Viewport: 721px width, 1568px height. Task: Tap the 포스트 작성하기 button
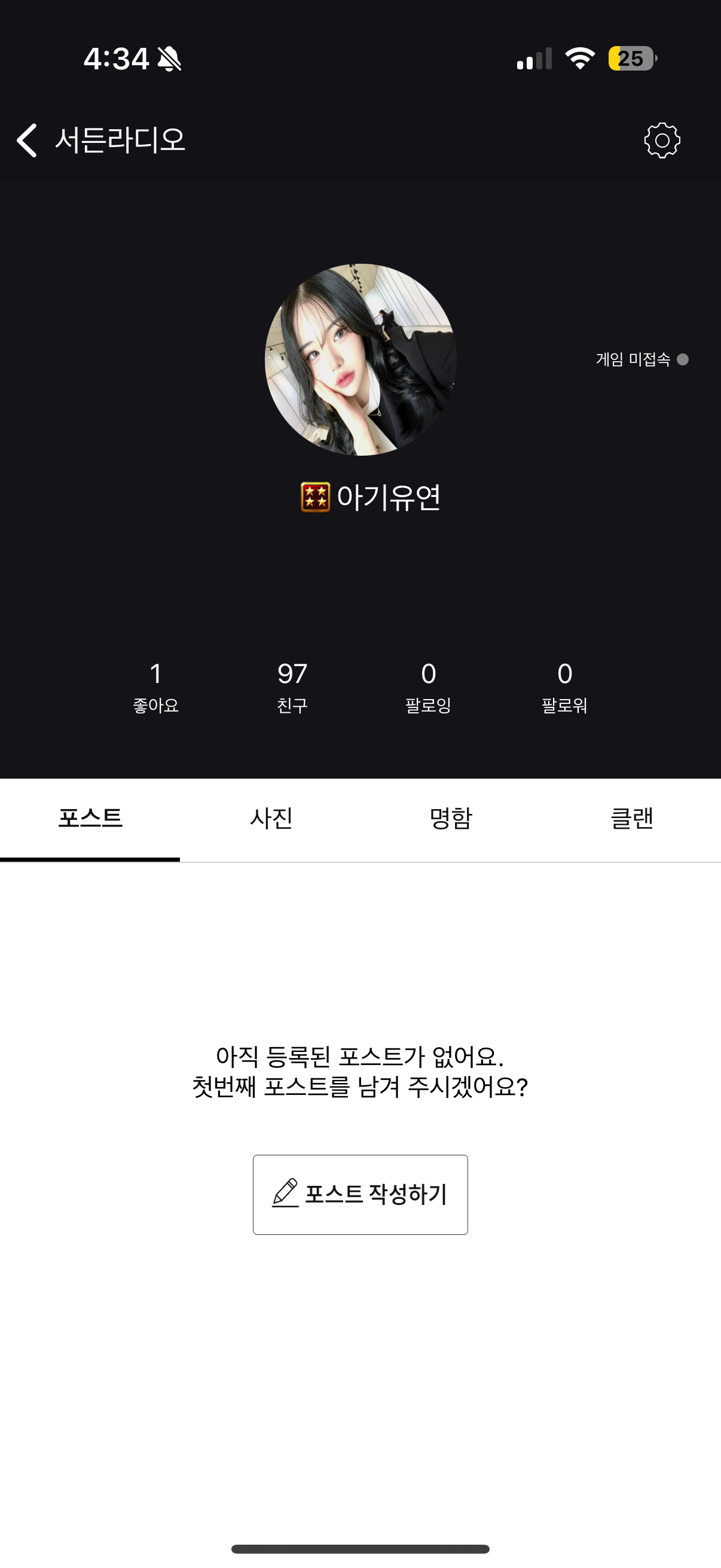pos(360,1194)
